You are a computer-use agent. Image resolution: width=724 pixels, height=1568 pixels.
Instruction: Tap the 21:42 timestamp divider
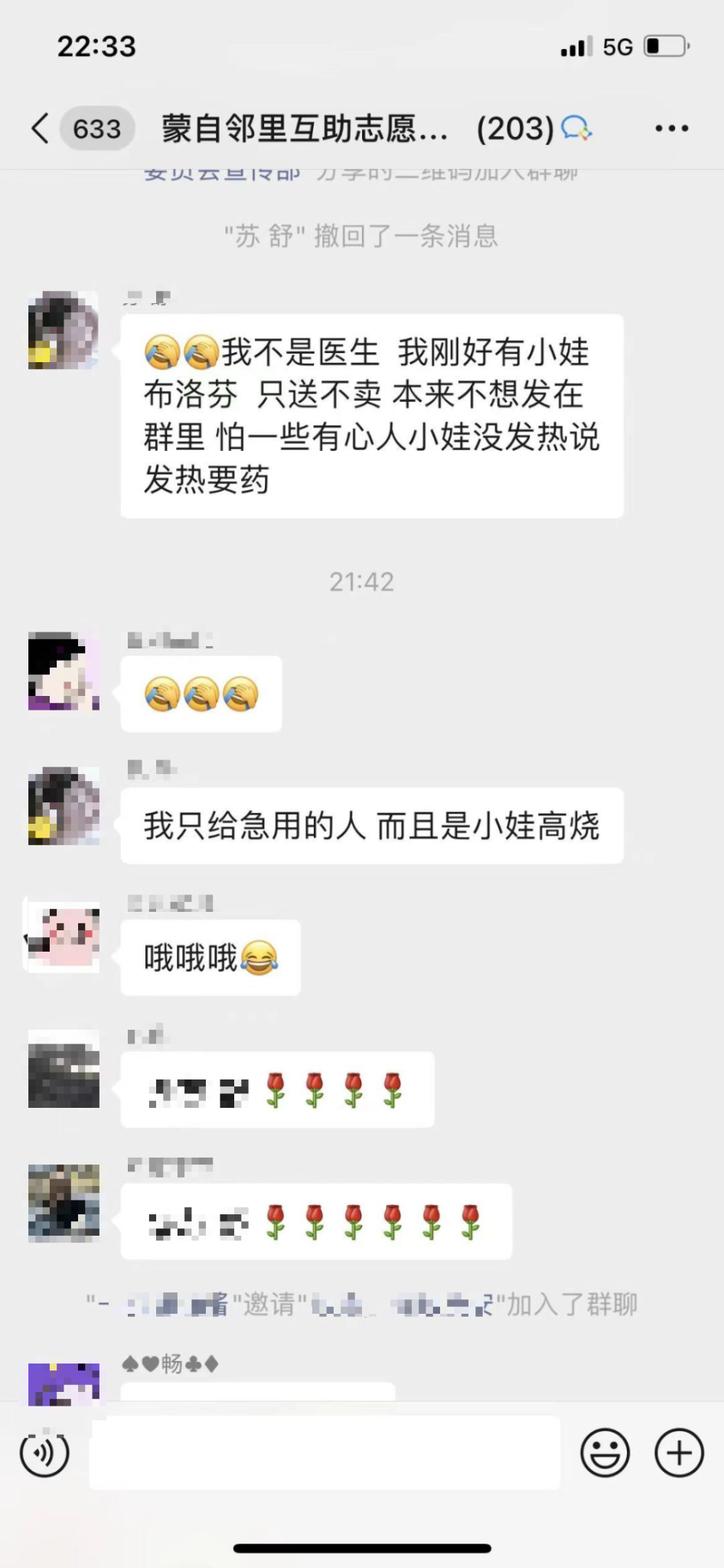click(x=361, y=582)
